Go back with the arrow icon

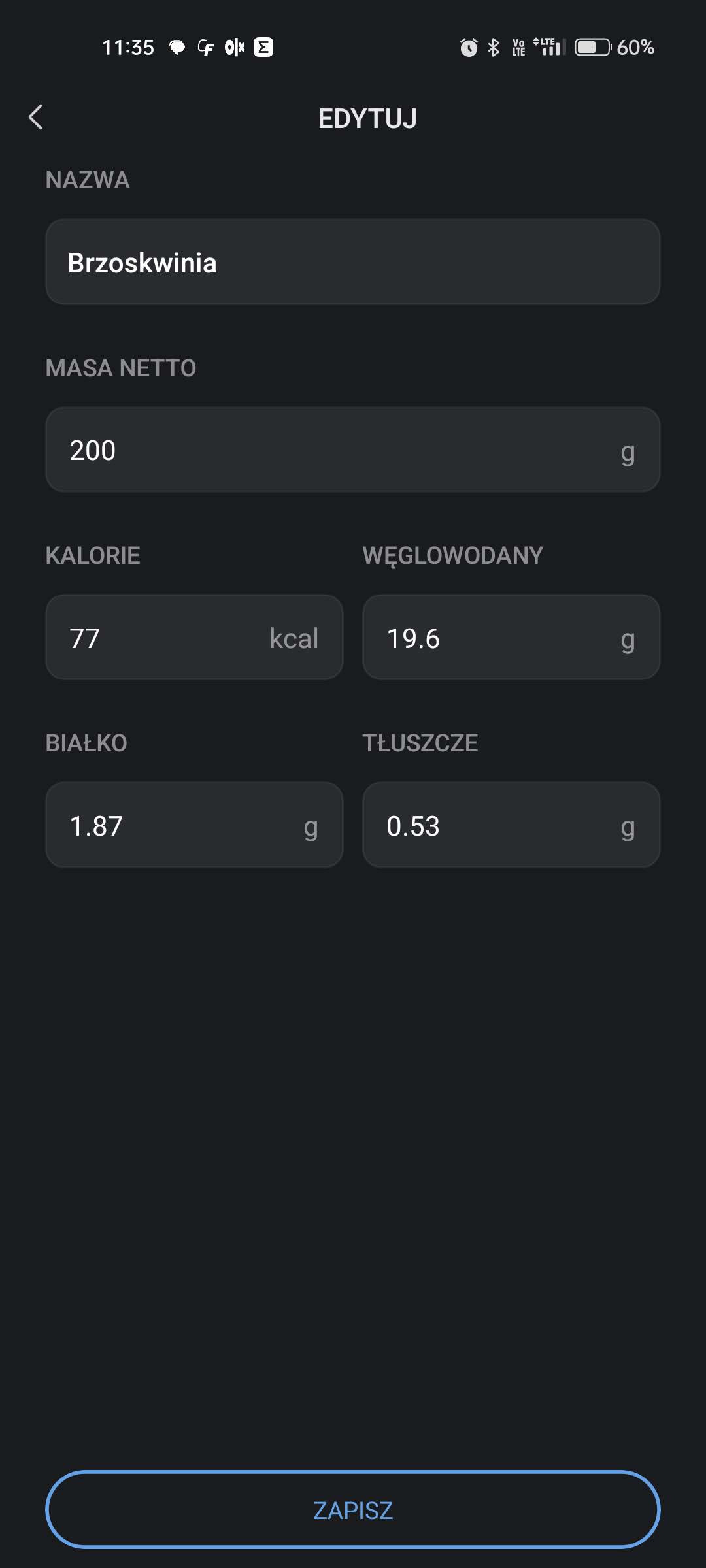[x=37, y=118]
